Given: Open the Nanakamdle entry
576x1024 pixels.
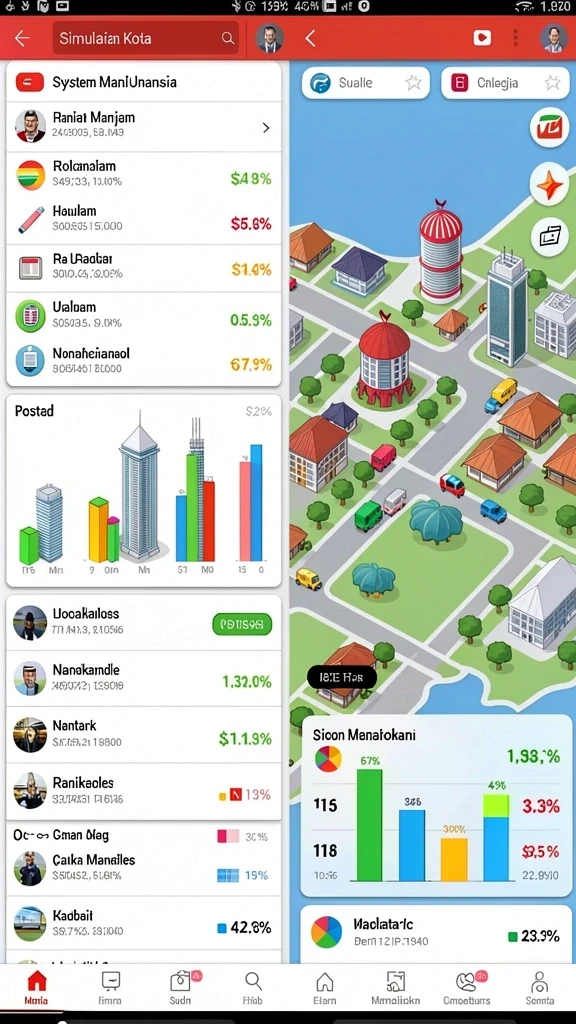Looking at the screenshot, I should 144,678.
